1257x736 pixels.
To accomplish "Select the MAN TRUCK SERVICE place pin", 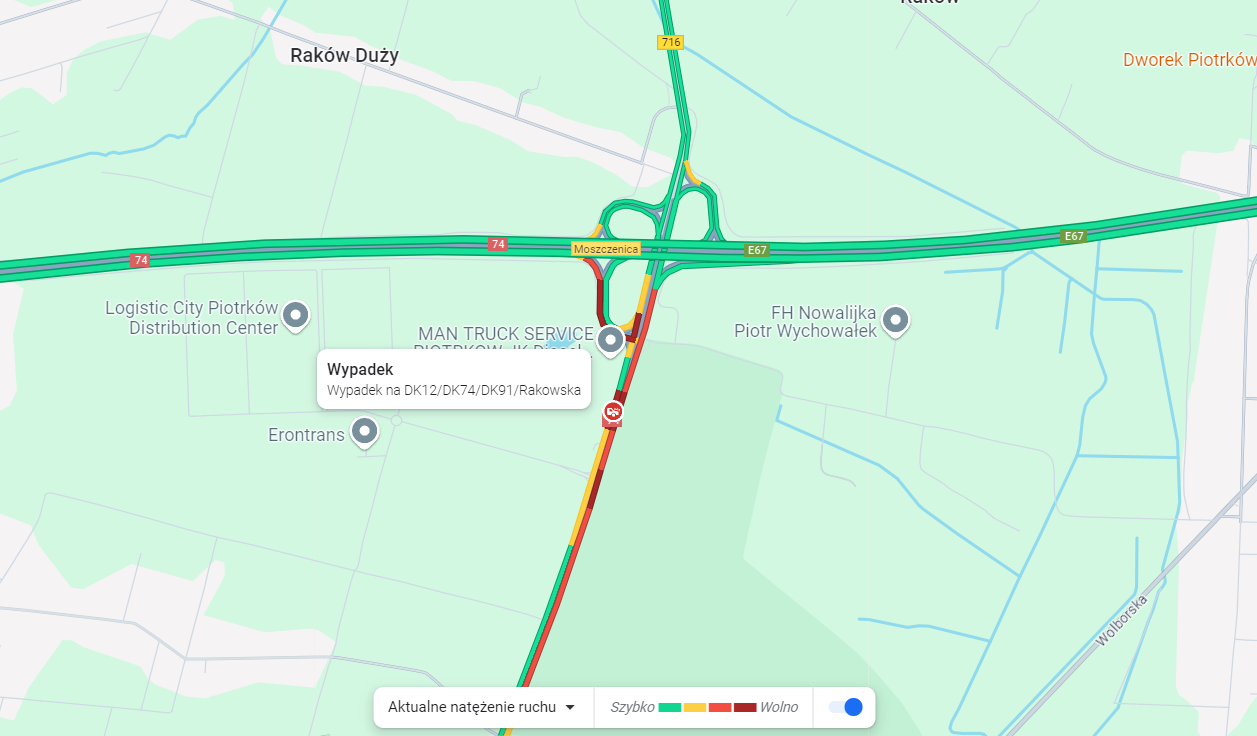I will 610,341.
